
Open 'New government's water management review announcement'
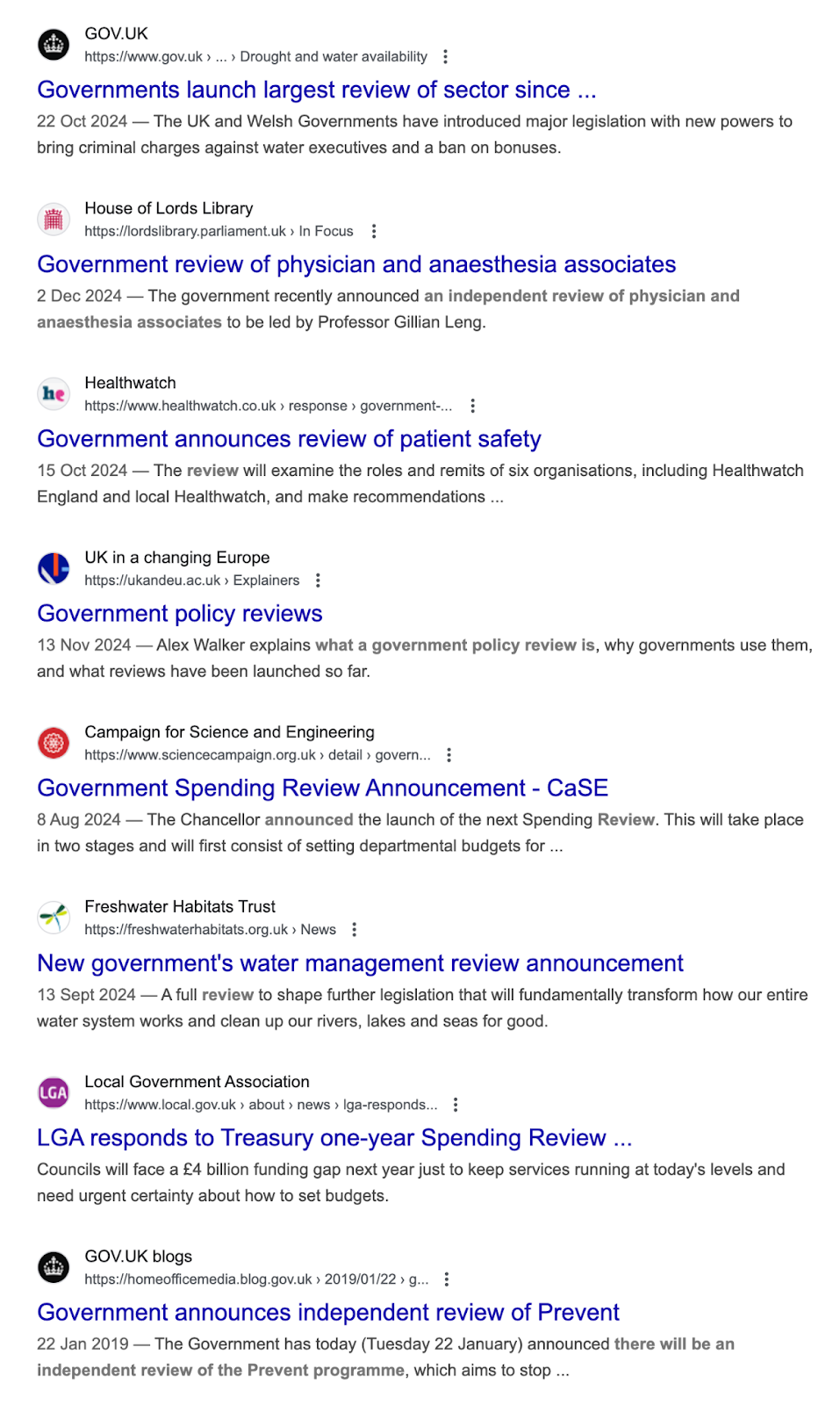pos(360,963)
